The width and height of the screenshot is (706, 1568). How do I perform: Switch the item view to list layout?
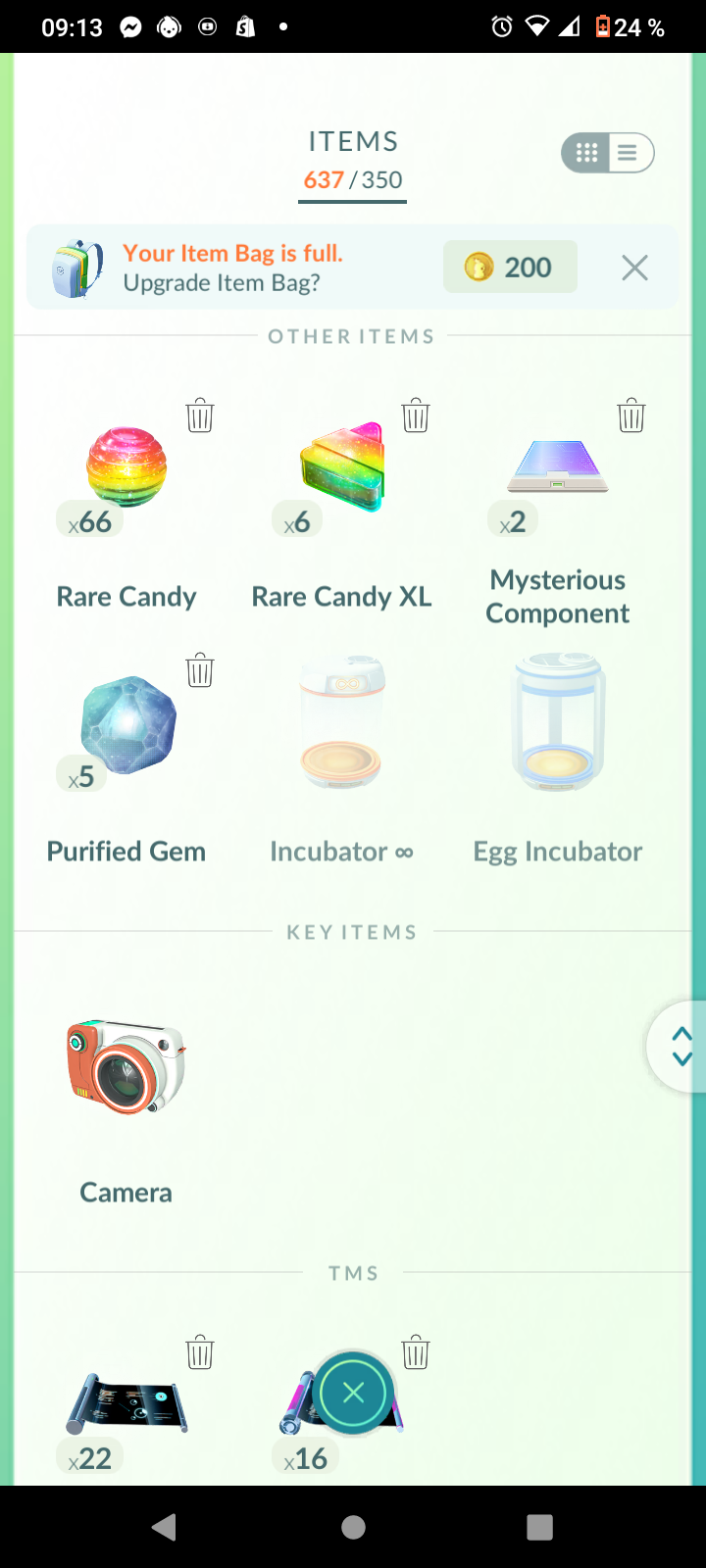(629, 153)
